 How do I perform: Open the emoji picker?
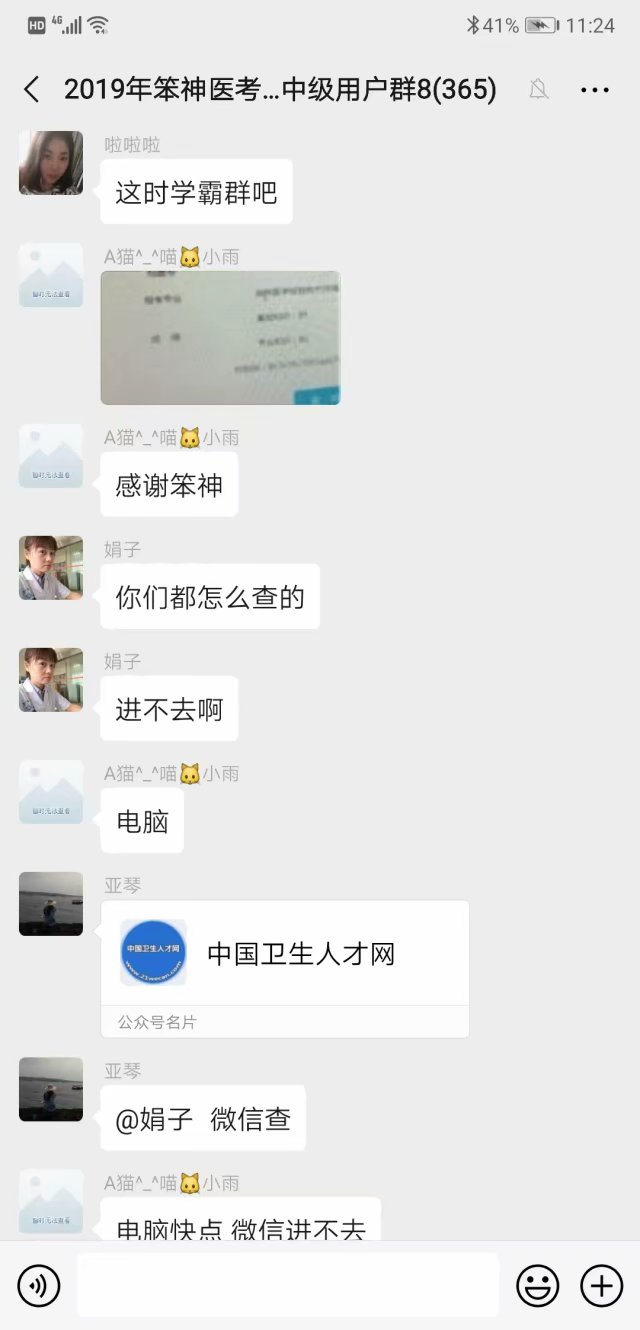tap(537, 1286)
